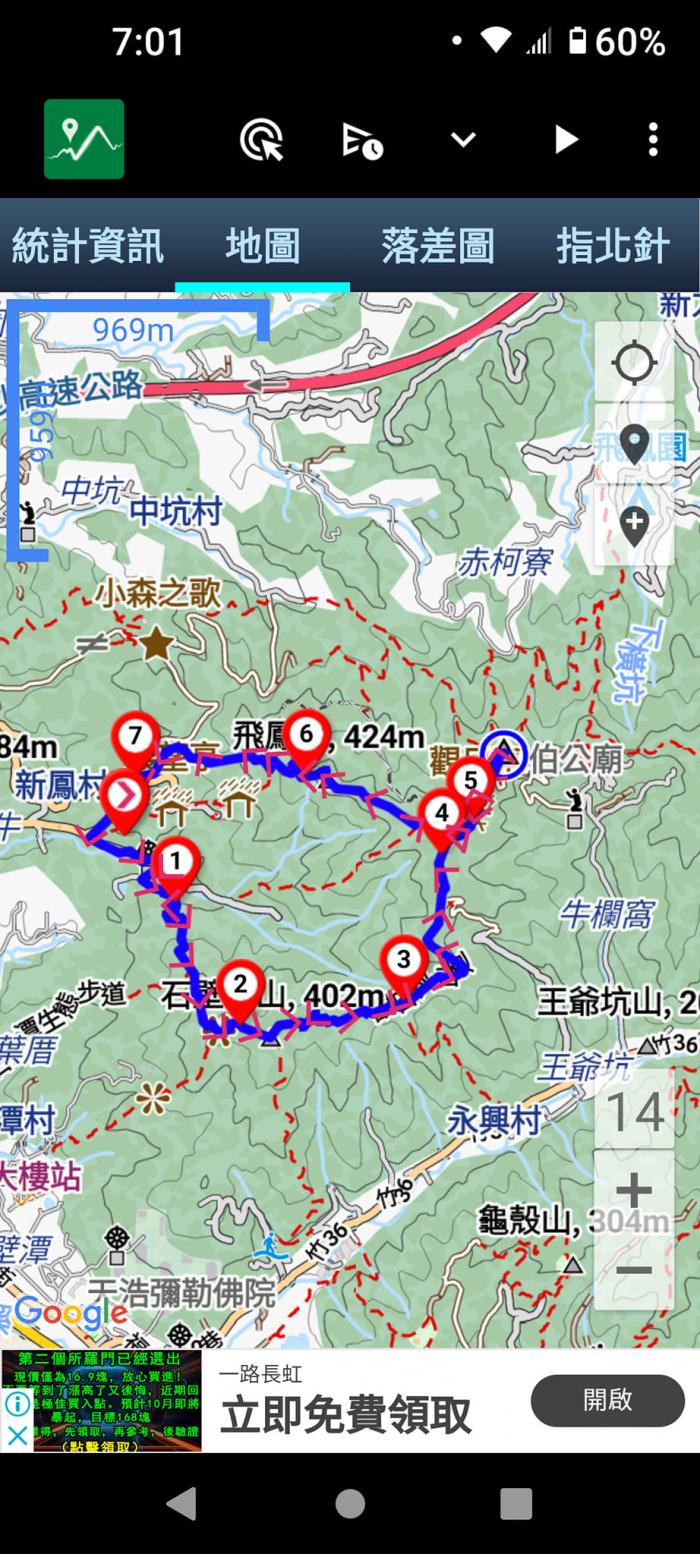Switch to the 落差圖 tab

tap(437, 246)
